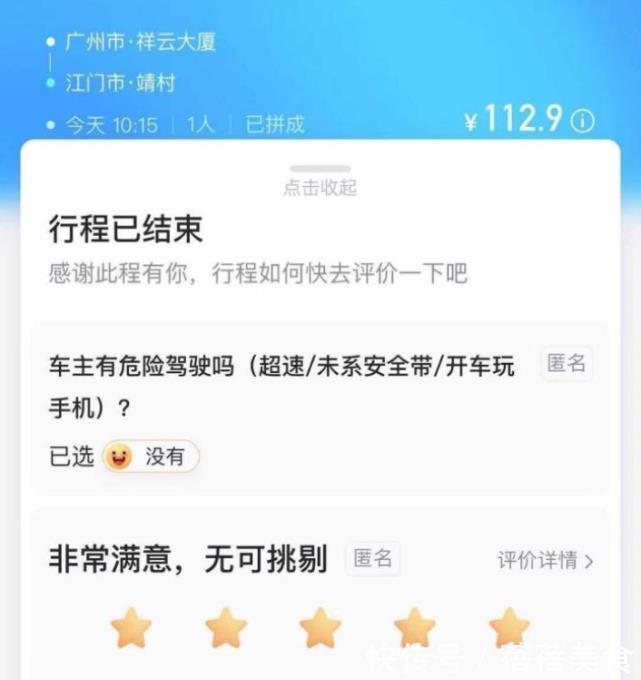Tap the first rating star
The height and width of the screenshot is (680, 641).
131,628
